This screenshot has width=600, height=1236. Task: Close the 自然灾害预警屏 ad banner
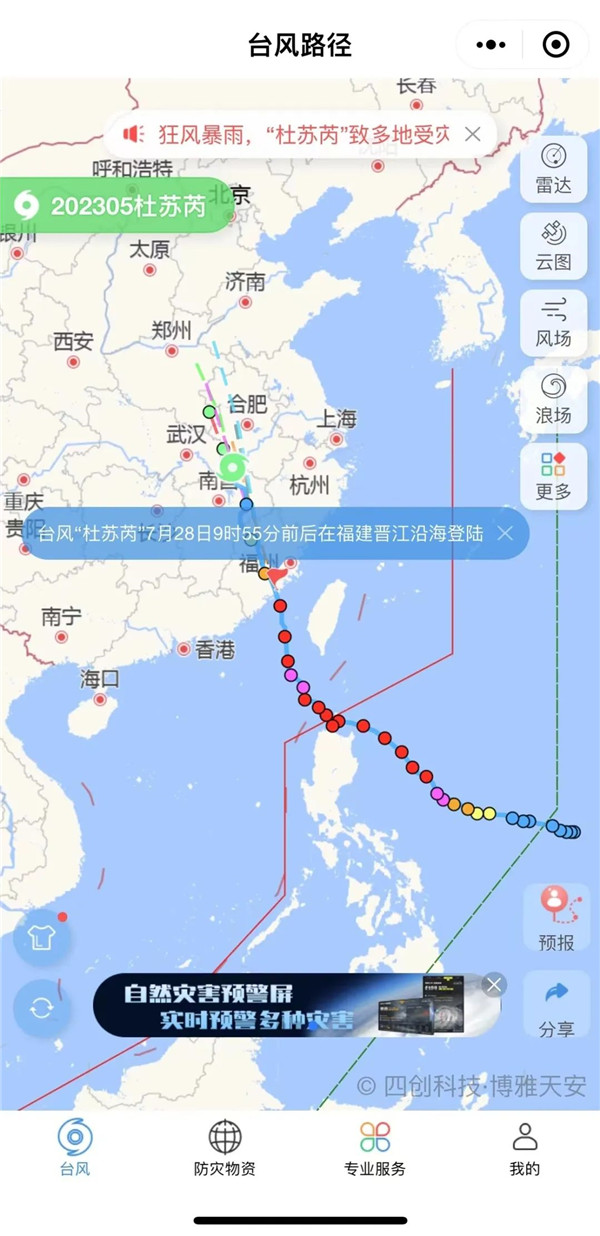click(x=493, y=985)
